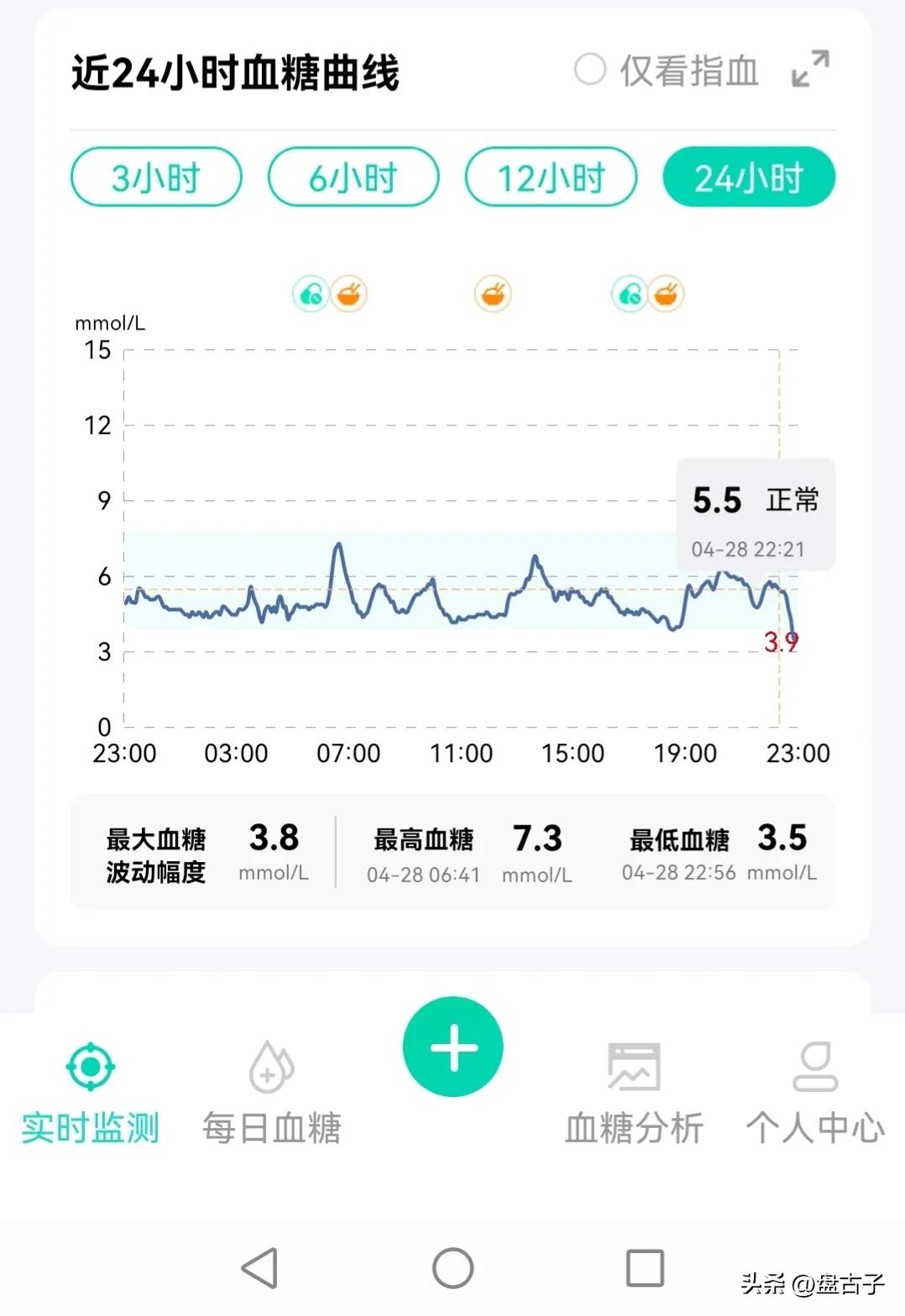Open 每日血糖 via the blood drop icon

(x=270, y=1066)
